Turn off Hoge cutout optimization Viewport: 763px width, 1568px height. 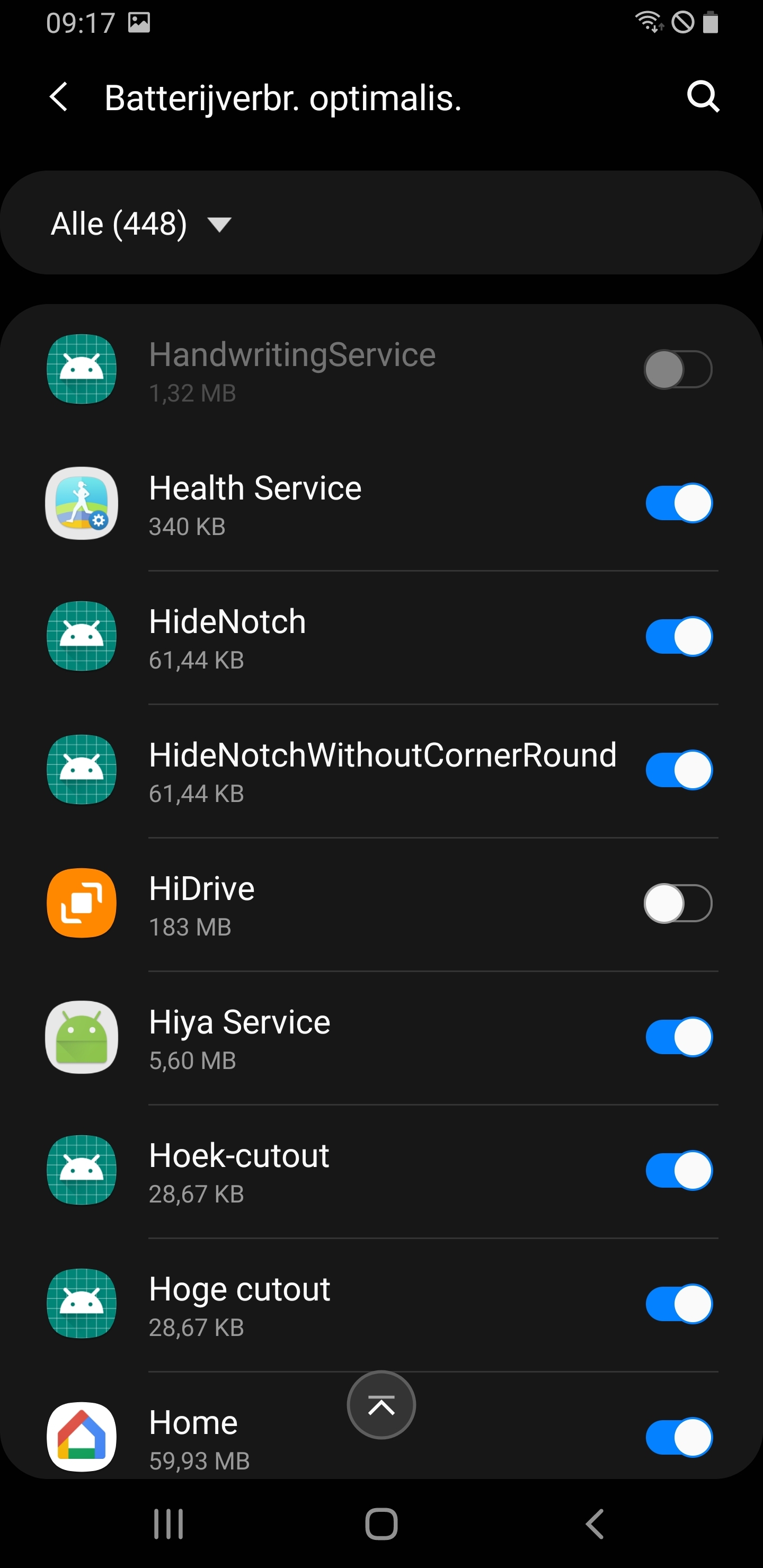pos(678,1303)
